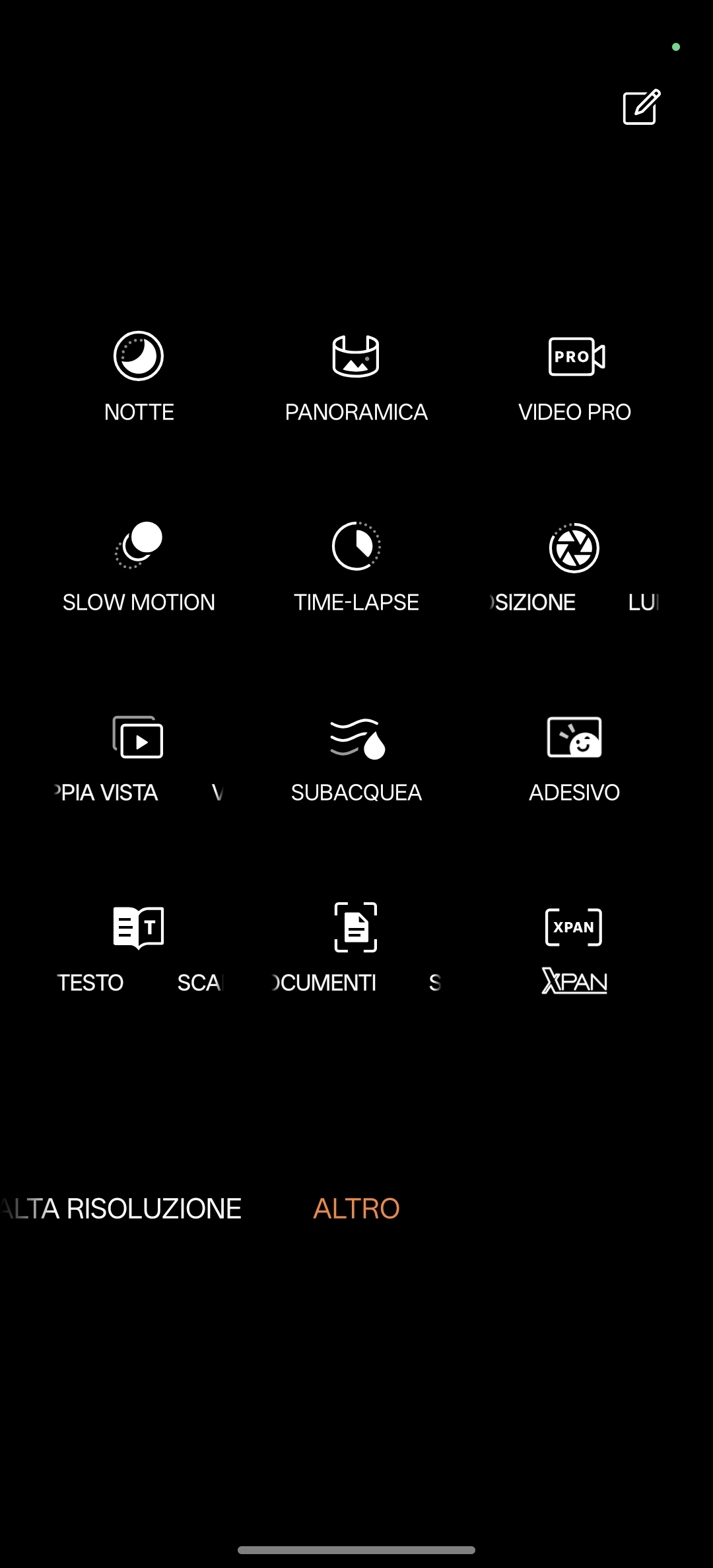This screenshot has width=713, height=1568.
Task: Switch to the Alta Risoluzione tab
Action: [122, 1209]
